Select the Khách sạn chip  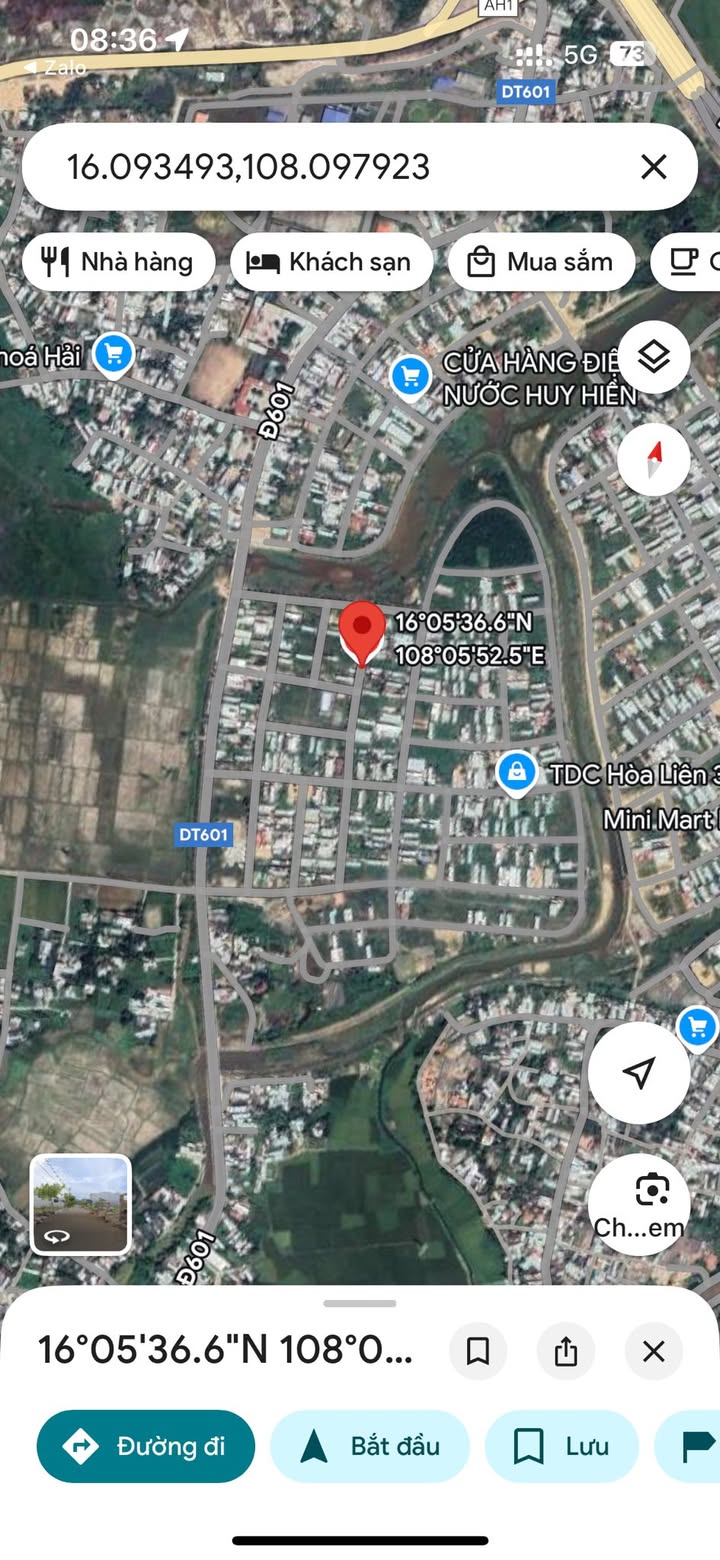tap(332, 262)
